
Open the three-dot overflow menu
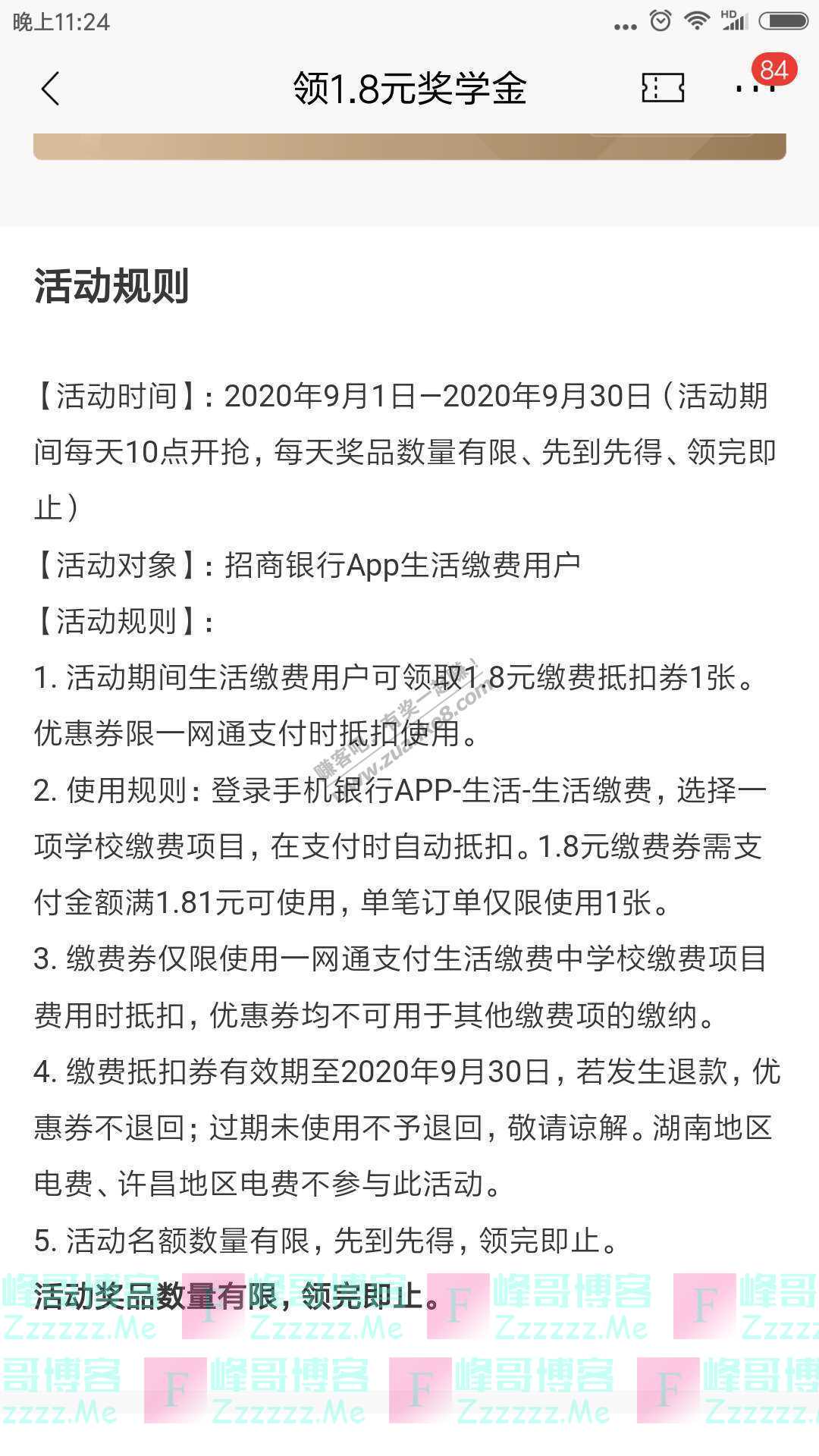click(755, 88)
